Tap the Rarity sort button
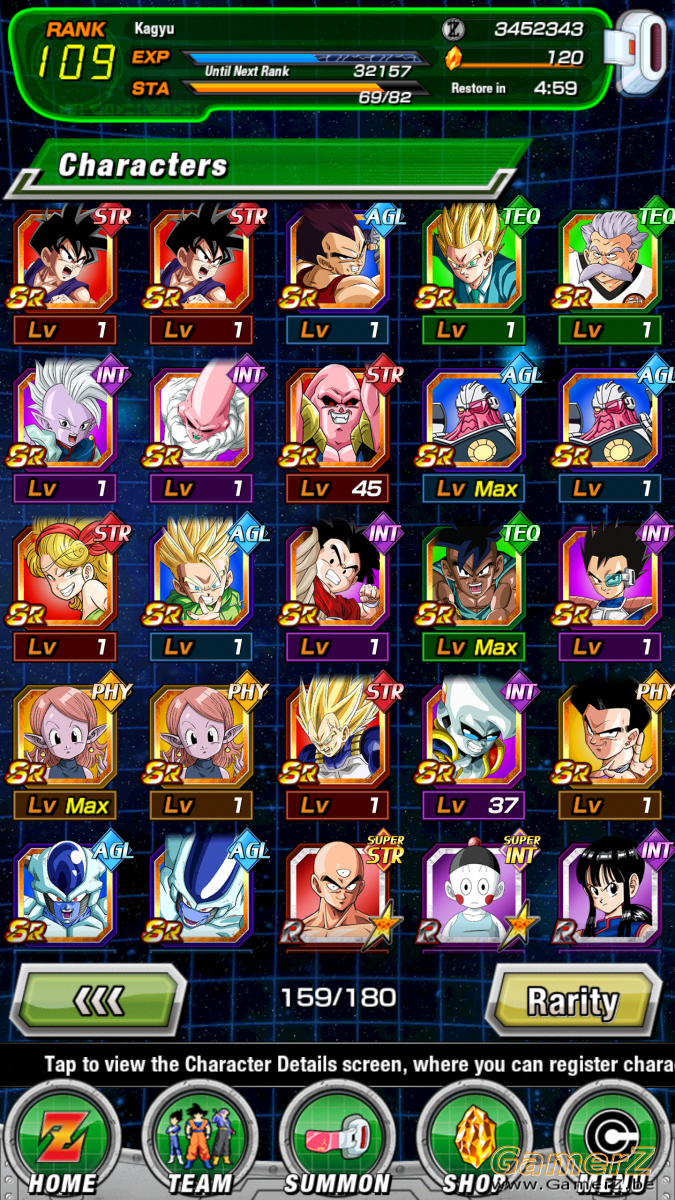Image resolution: width=675 pixels, height=1200 pixels. tap(572, 1000)
